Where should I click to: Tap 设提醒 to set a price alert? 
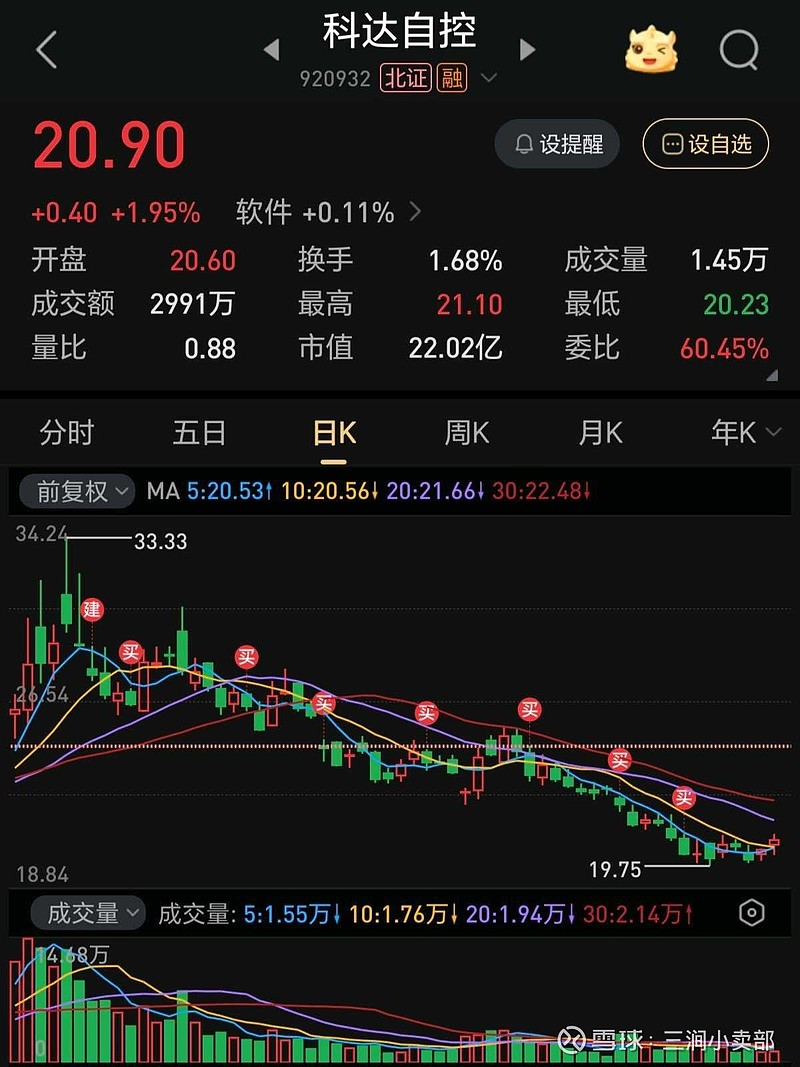(x=558, y=145)
